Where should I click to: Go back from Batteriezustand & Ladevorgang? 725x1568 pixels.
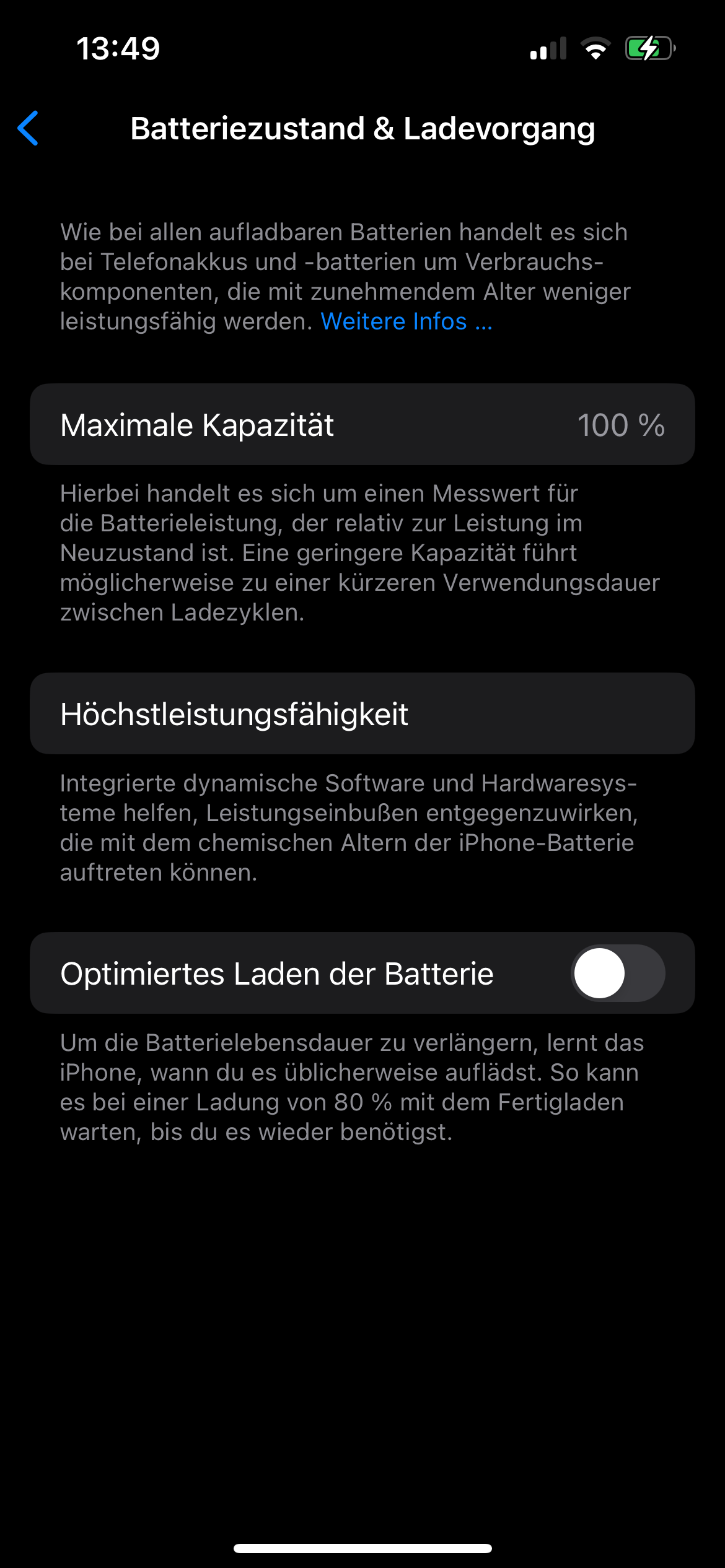click(x=29, y=128)
